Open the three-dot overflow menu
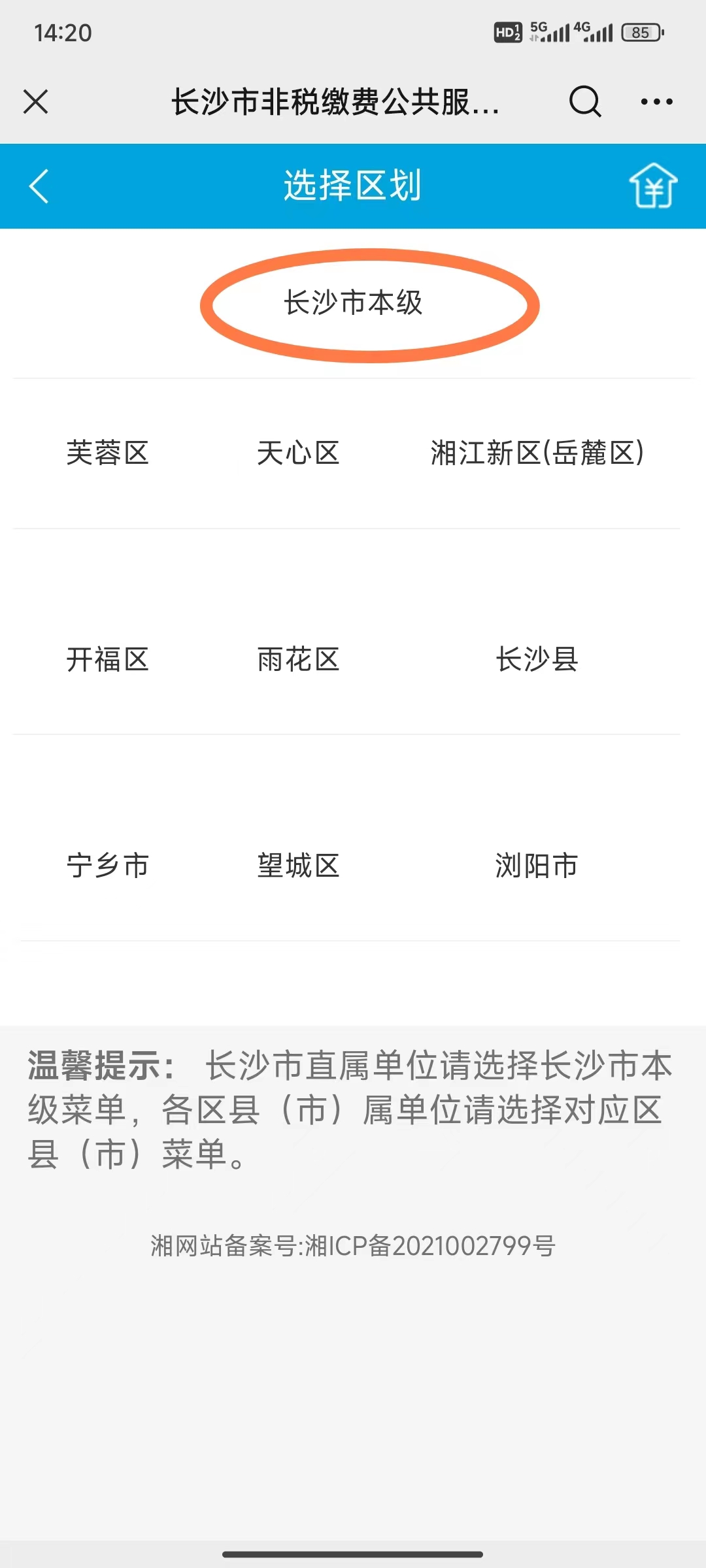The image size is (706, 1568). (x=656, y=101)
